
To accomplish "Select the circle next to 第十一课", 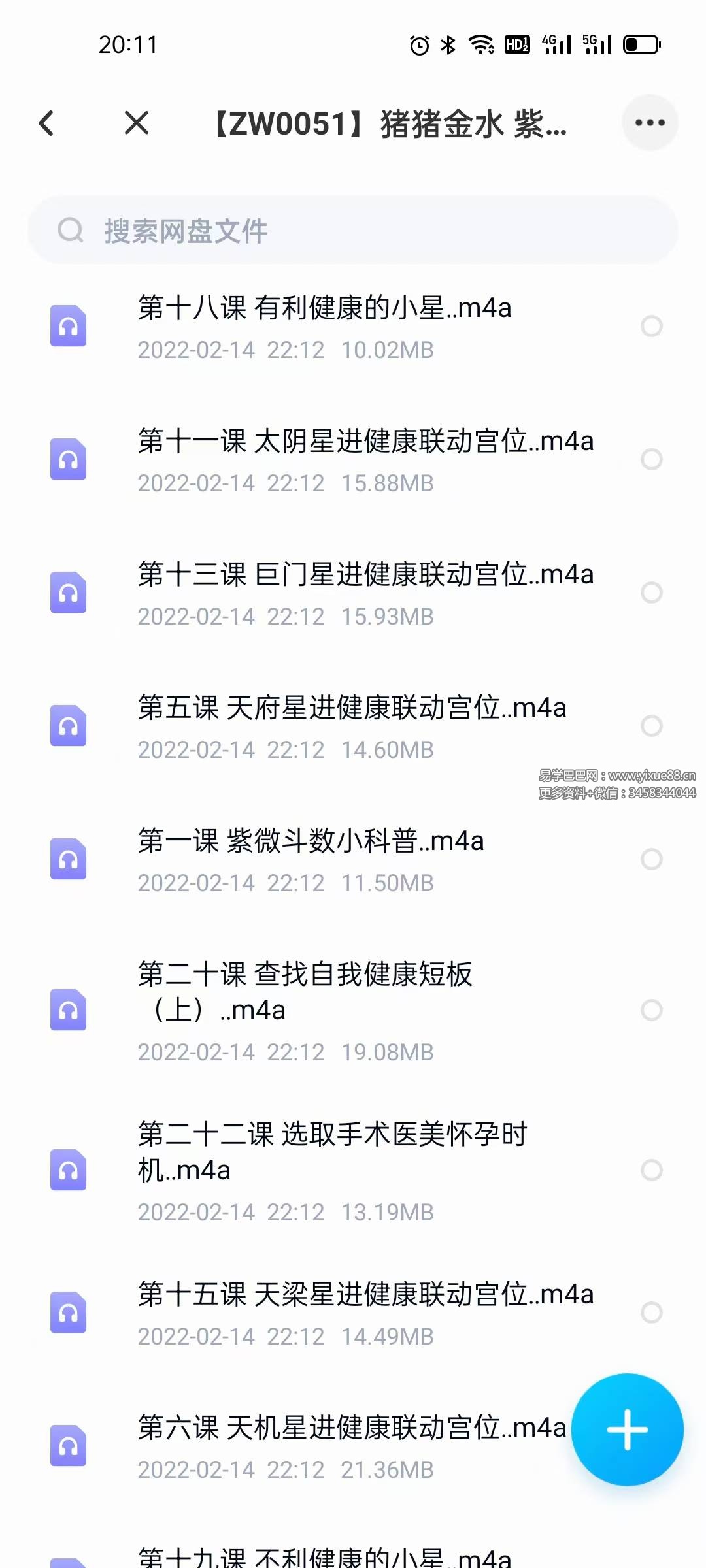I will pyautogui.click(x=651, y=459).
